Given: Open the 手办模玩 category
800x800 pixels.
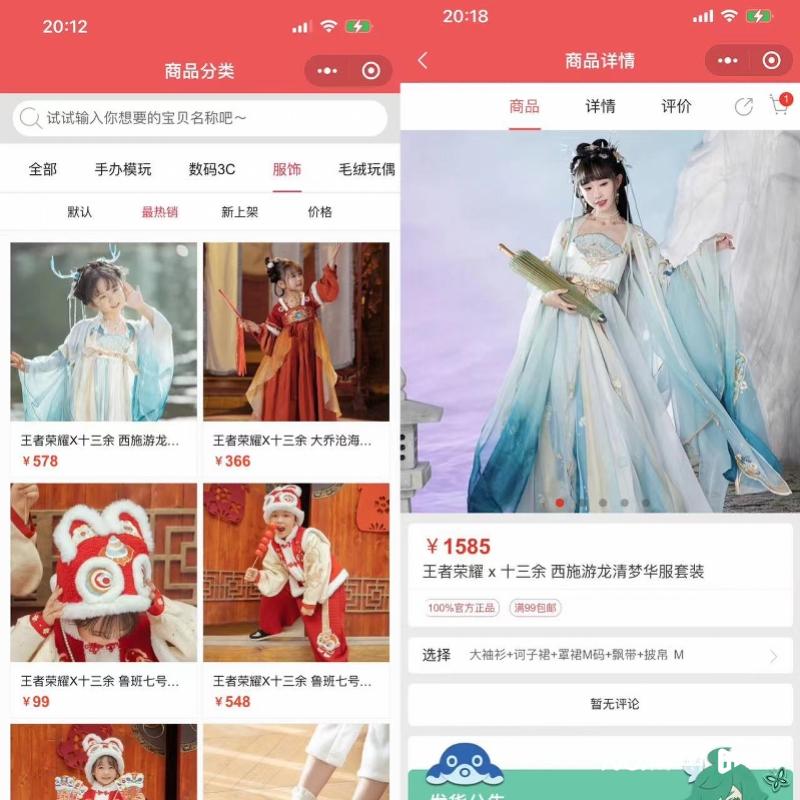Looking at the screenshot, I should point(123,169).
